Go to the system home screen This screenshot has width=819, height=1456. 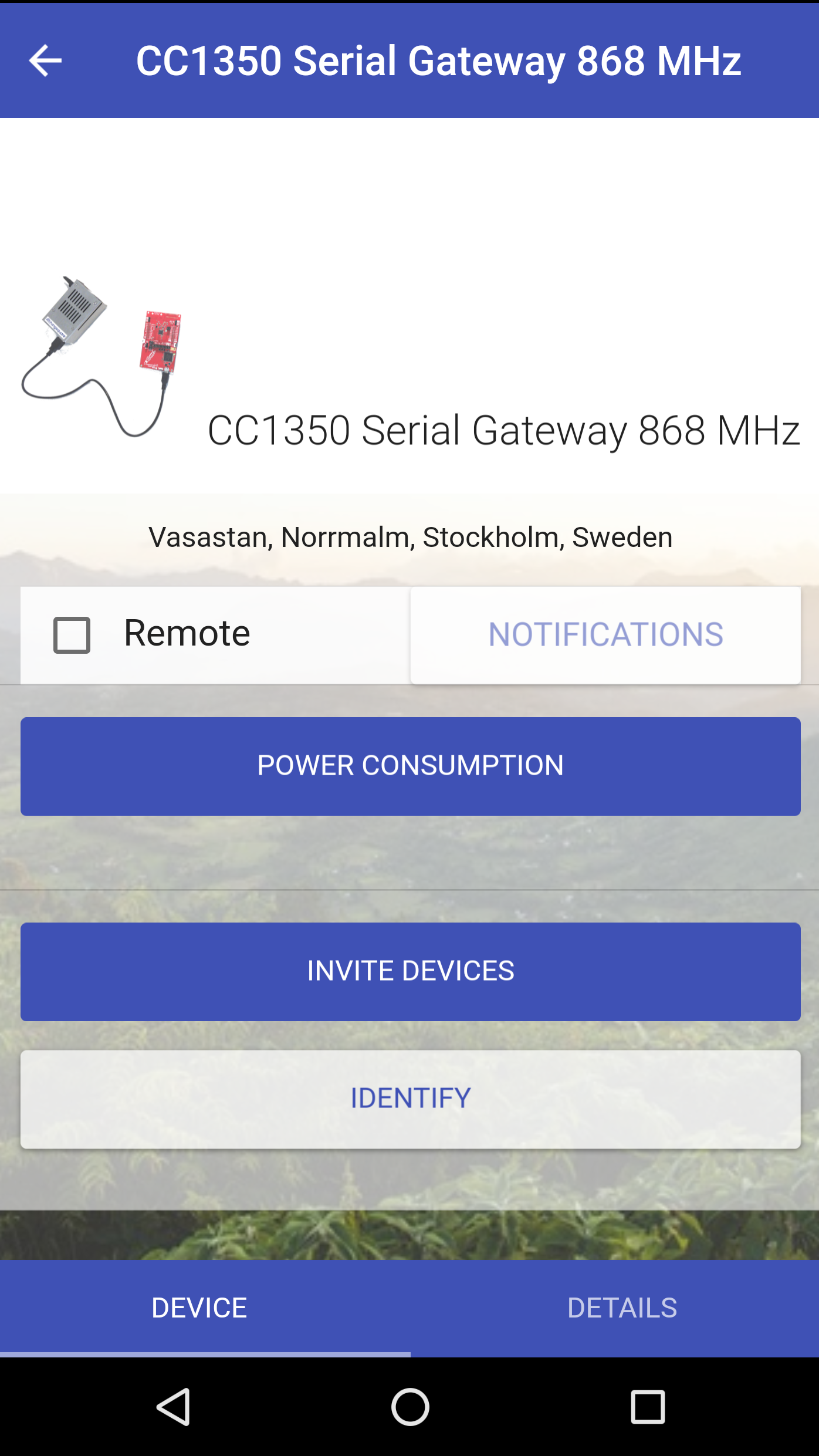coord(410,1407)
